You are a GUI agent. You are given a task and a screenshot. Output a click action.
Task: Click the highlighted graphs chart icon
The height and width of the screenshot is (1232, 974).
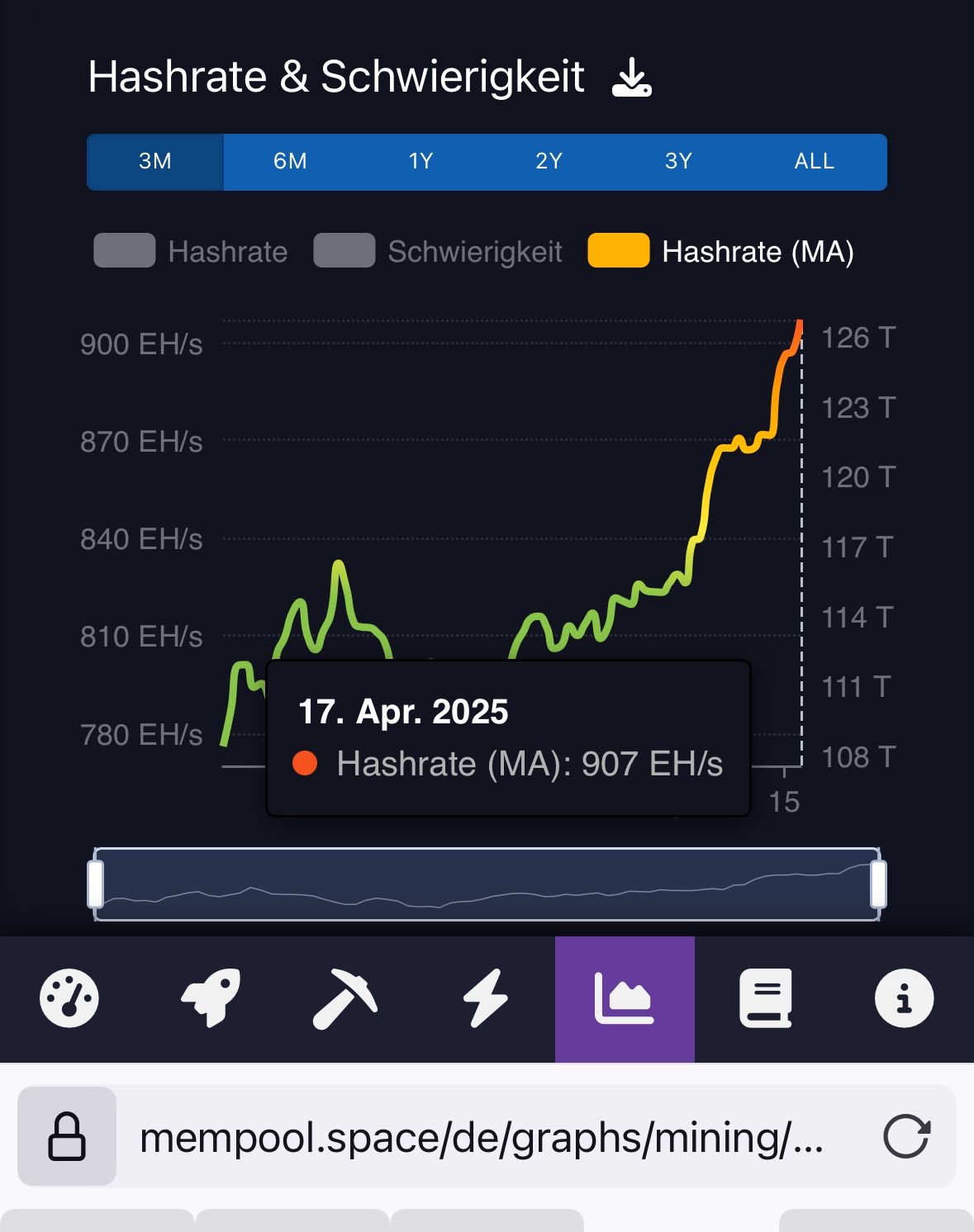click(625, 998)
